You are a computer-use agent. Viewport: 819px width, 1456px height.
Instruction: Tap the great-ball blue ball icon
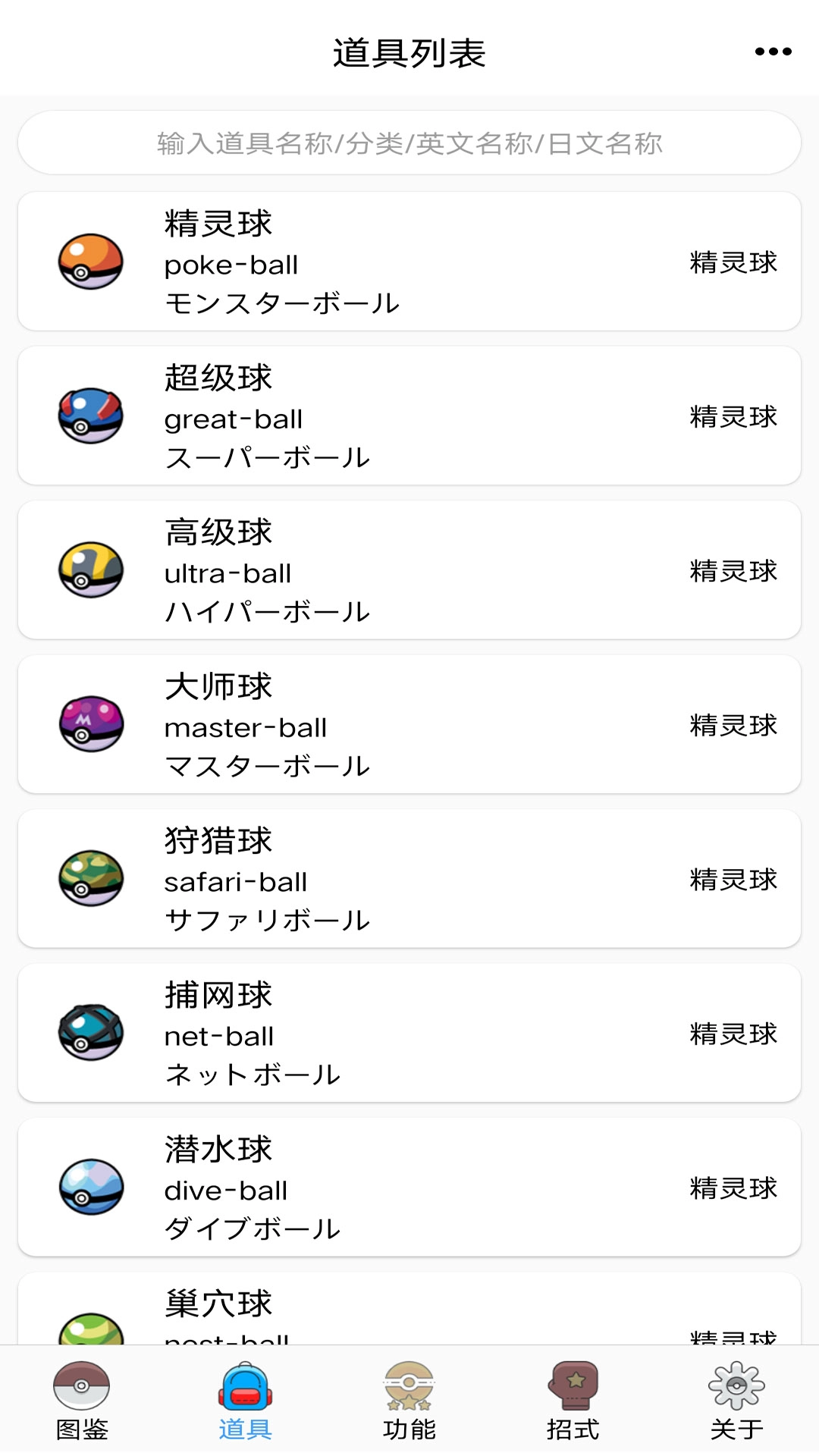click(x=89, y=416)
